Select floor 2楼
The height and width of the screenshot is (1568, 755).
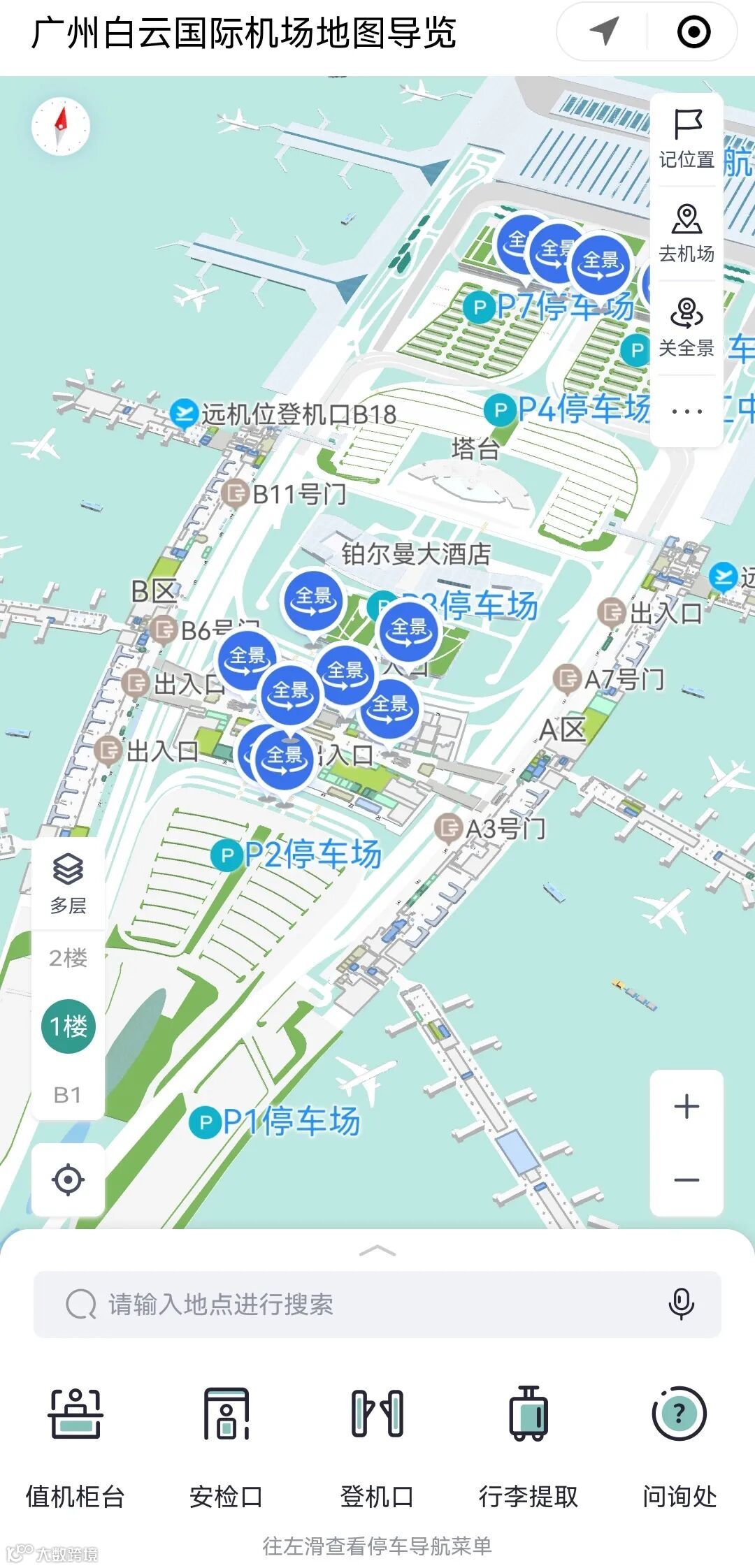pyautogui.click(x=68, y=957)
